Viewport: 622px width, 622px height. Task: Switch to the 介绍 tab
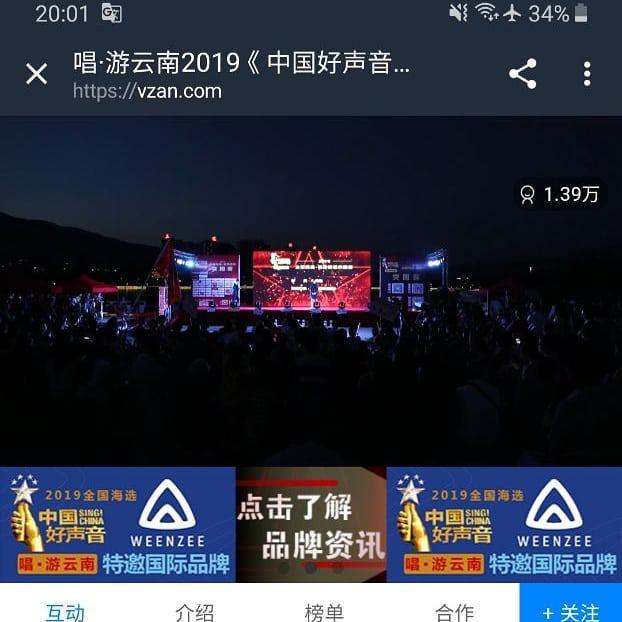coord(194,610)
